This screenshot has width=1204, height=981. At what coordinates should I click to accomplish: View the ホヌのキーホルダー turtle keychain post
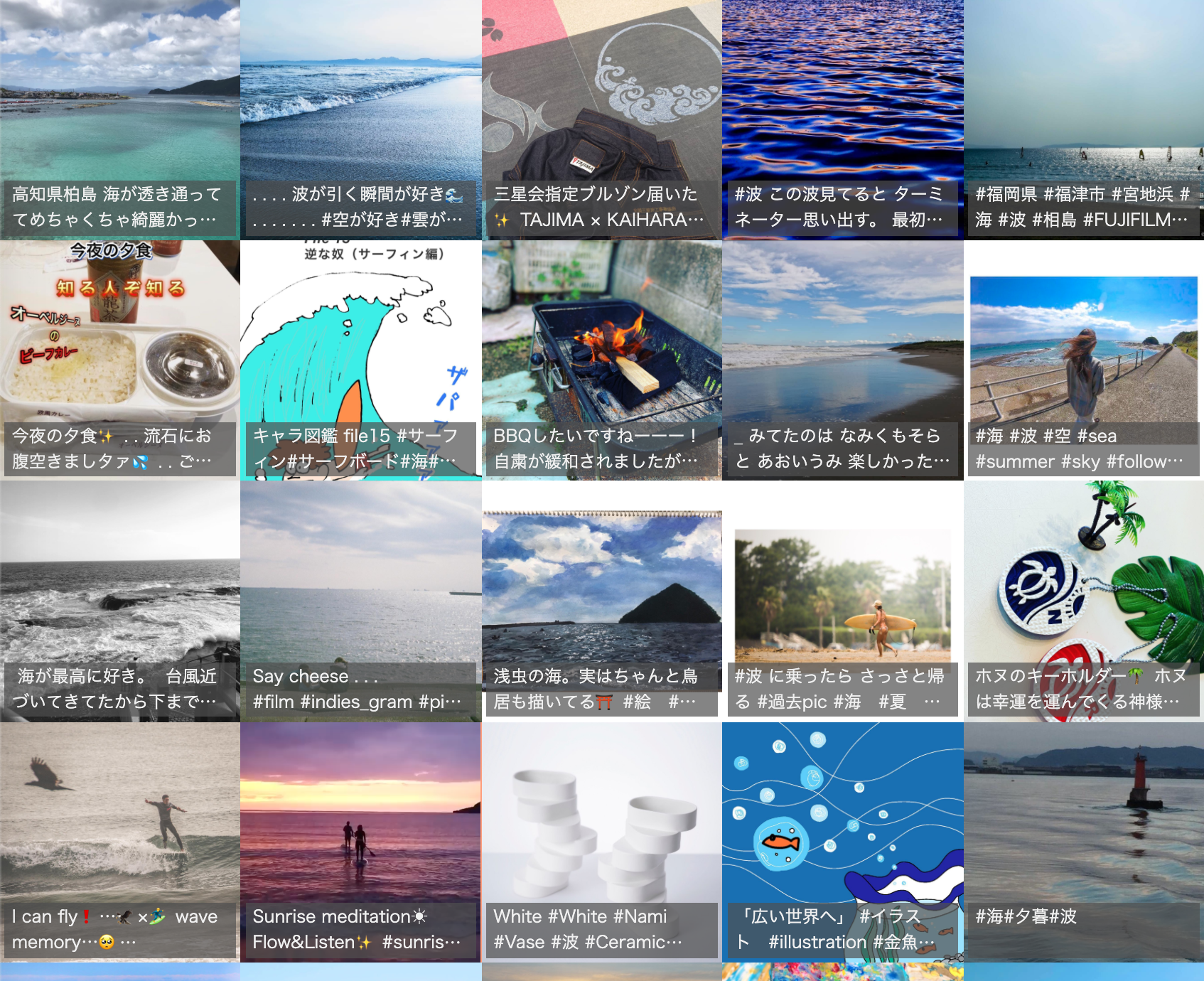click(1083, 583)
